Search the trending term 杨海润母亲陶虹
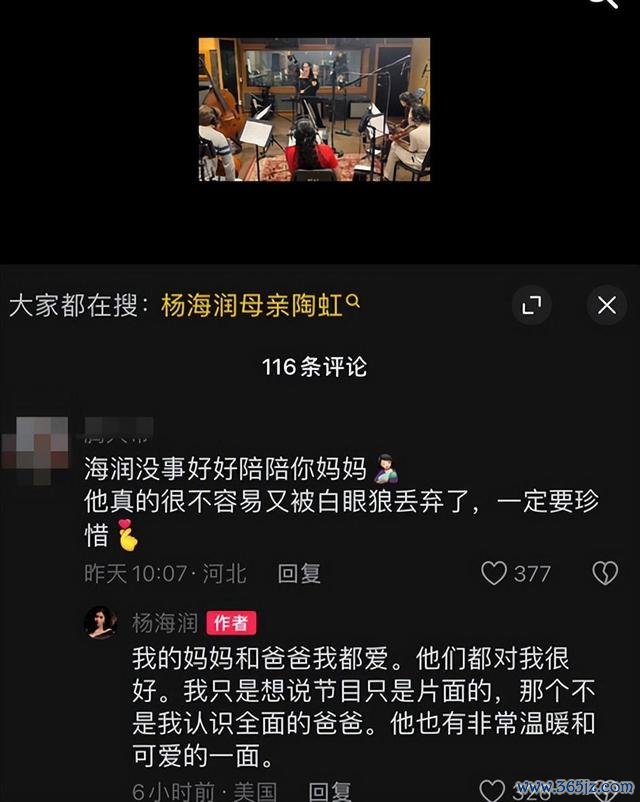 tap(252, 305)
